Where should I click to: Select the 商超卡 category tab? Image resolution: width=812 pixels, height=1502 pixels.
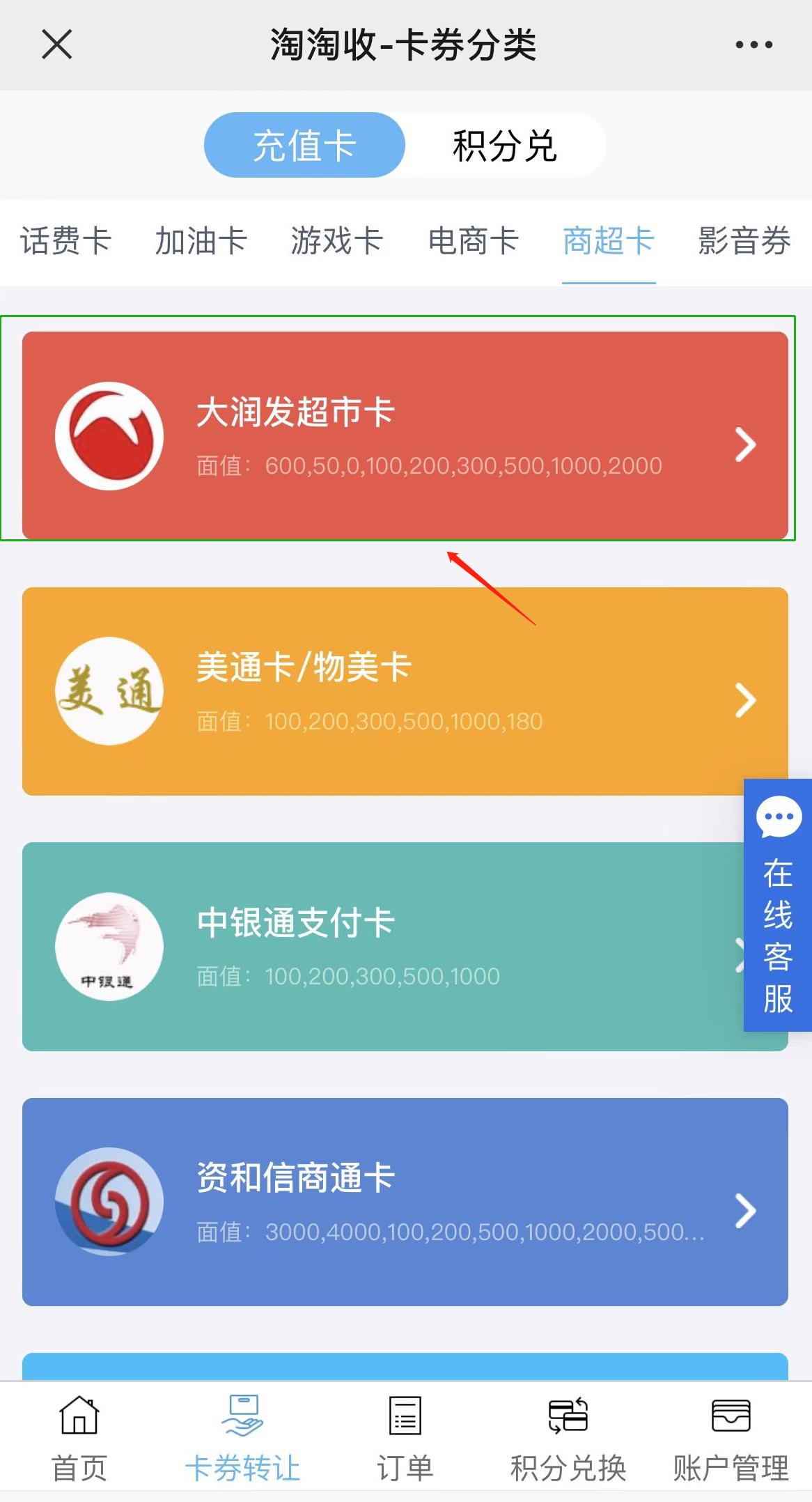pyautogui.click(x=609, y=242)
